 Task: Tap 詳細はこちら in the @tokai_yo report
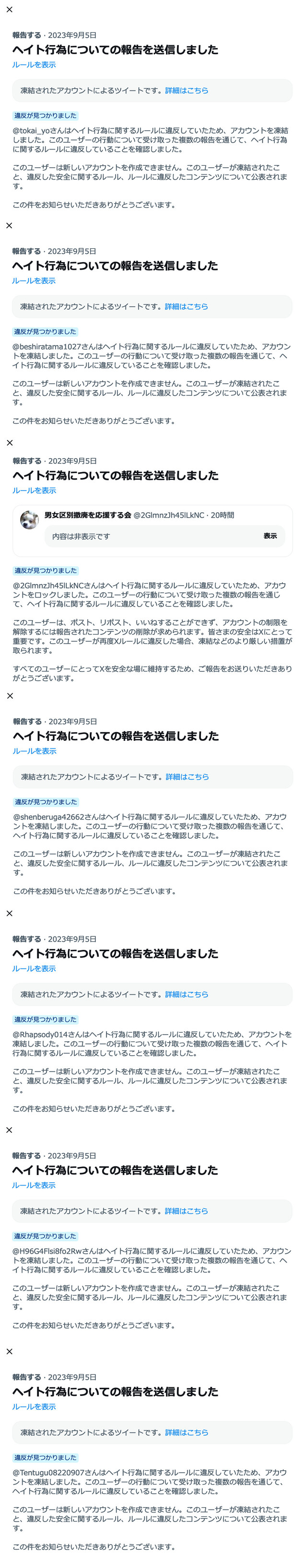187,90
